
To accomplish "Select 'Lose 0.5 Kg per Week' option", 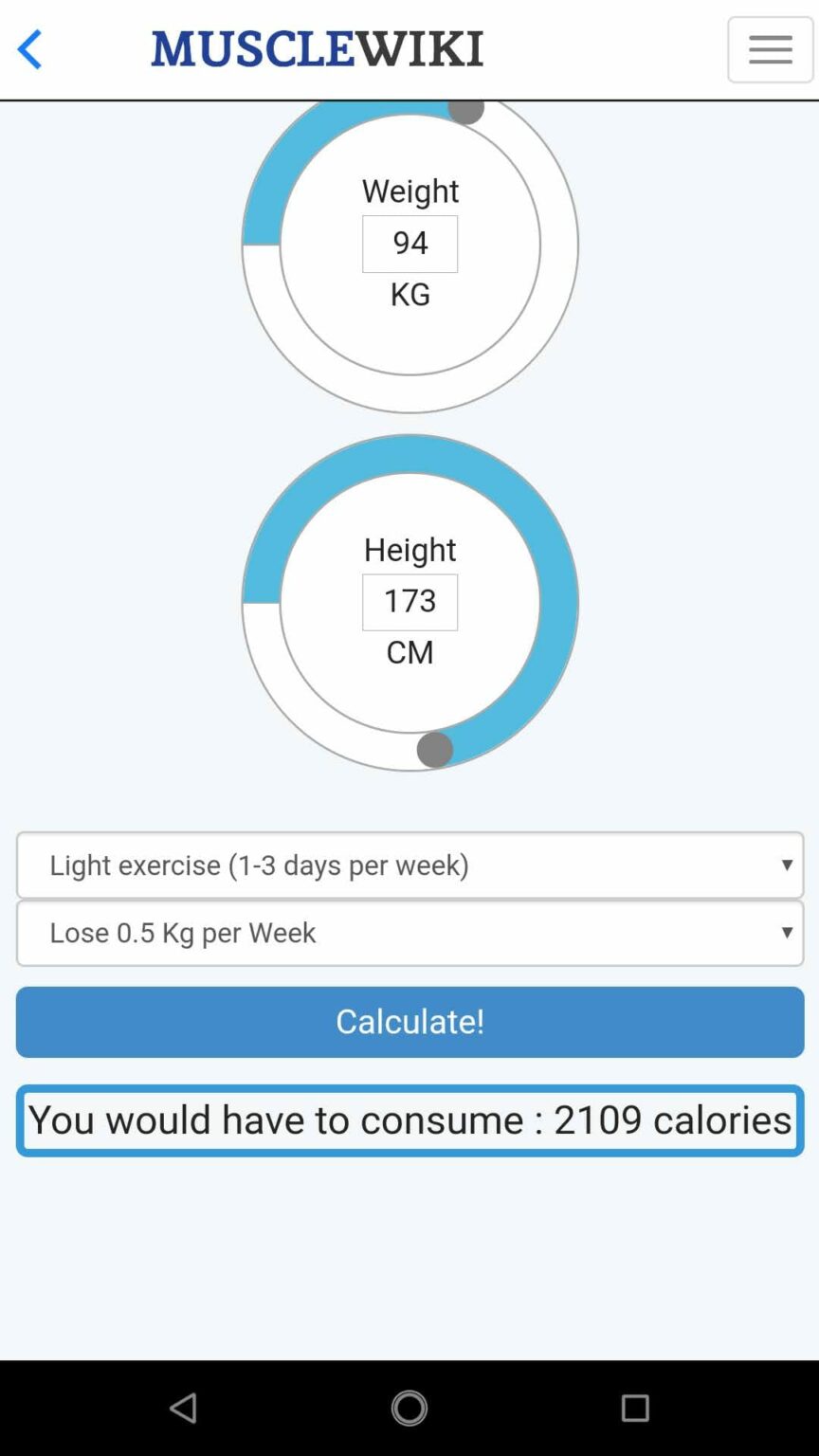I will [409, 933].
